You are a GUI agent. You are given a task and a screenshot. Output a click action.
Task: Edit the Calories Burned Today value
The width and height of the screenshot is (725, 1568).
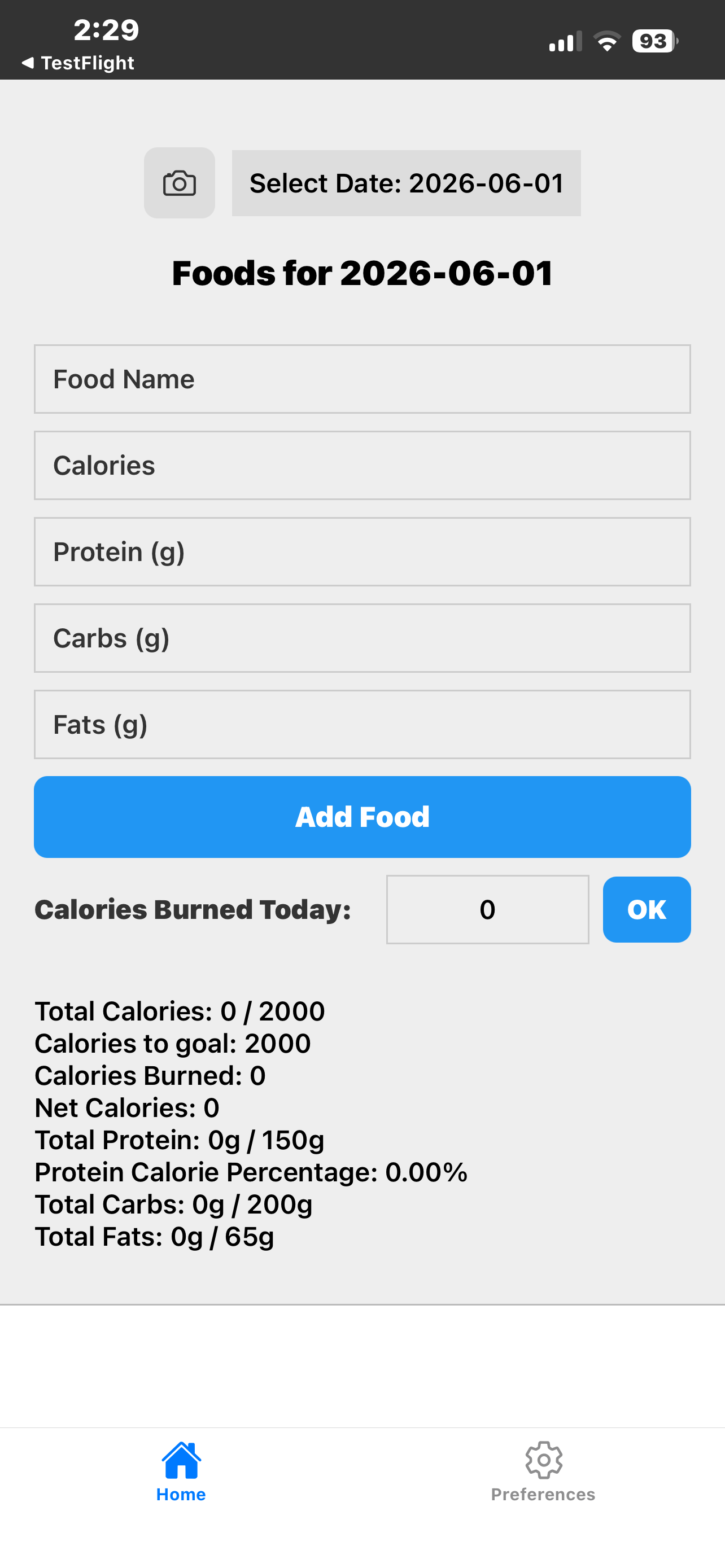pyautogui.click(x=488, y=909)
